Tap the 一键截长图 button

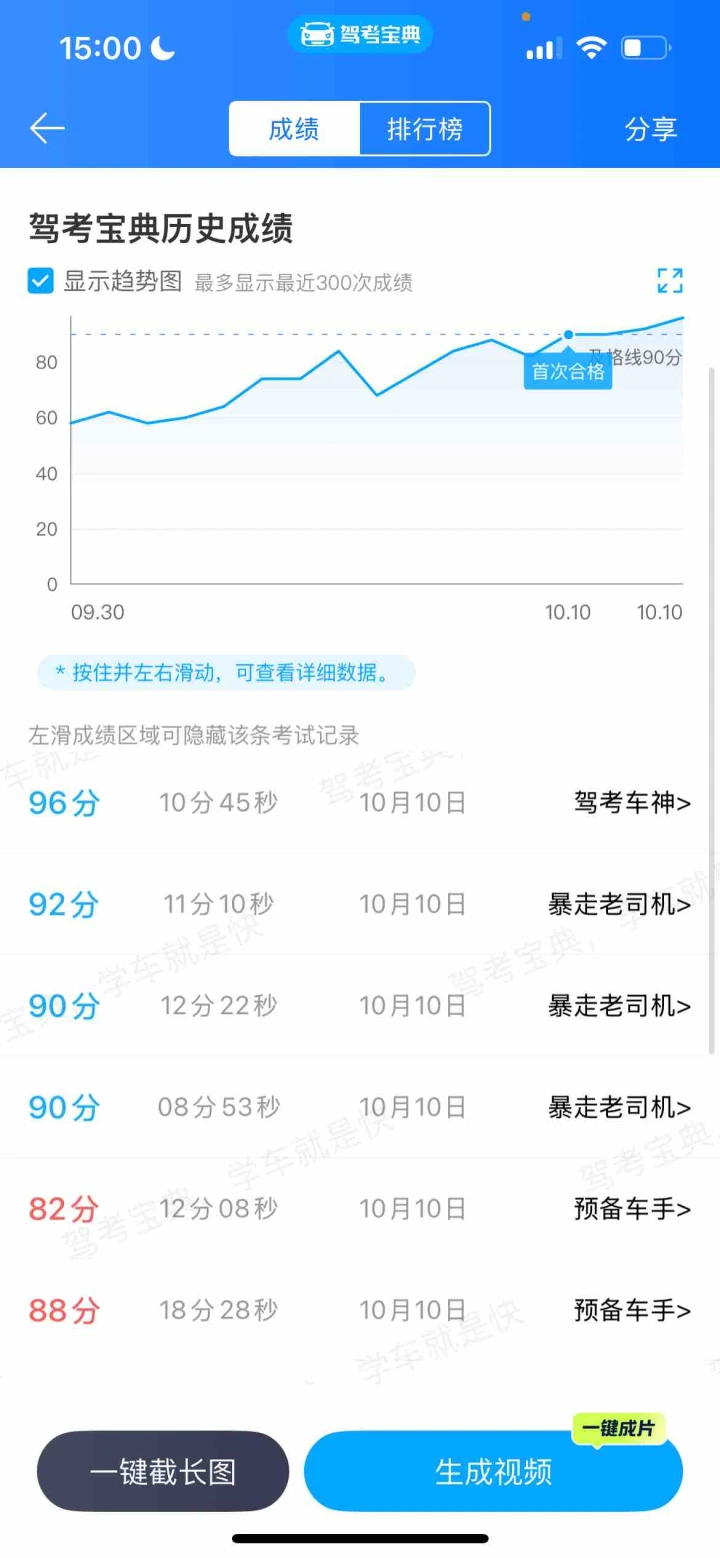(163, 1471)
